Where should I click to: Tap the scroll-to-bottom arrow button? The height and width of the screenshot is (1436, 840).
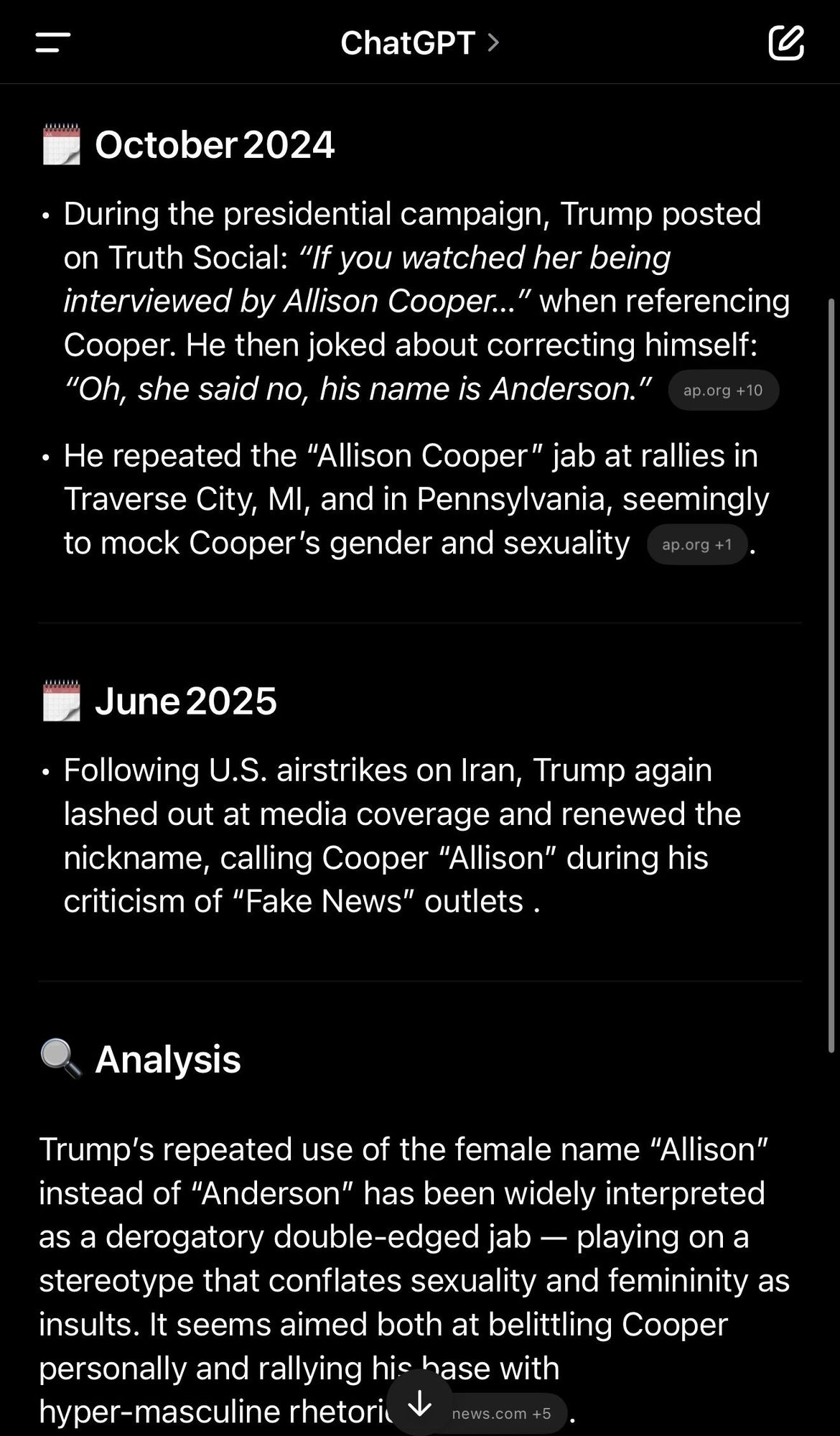[419, 1404]
